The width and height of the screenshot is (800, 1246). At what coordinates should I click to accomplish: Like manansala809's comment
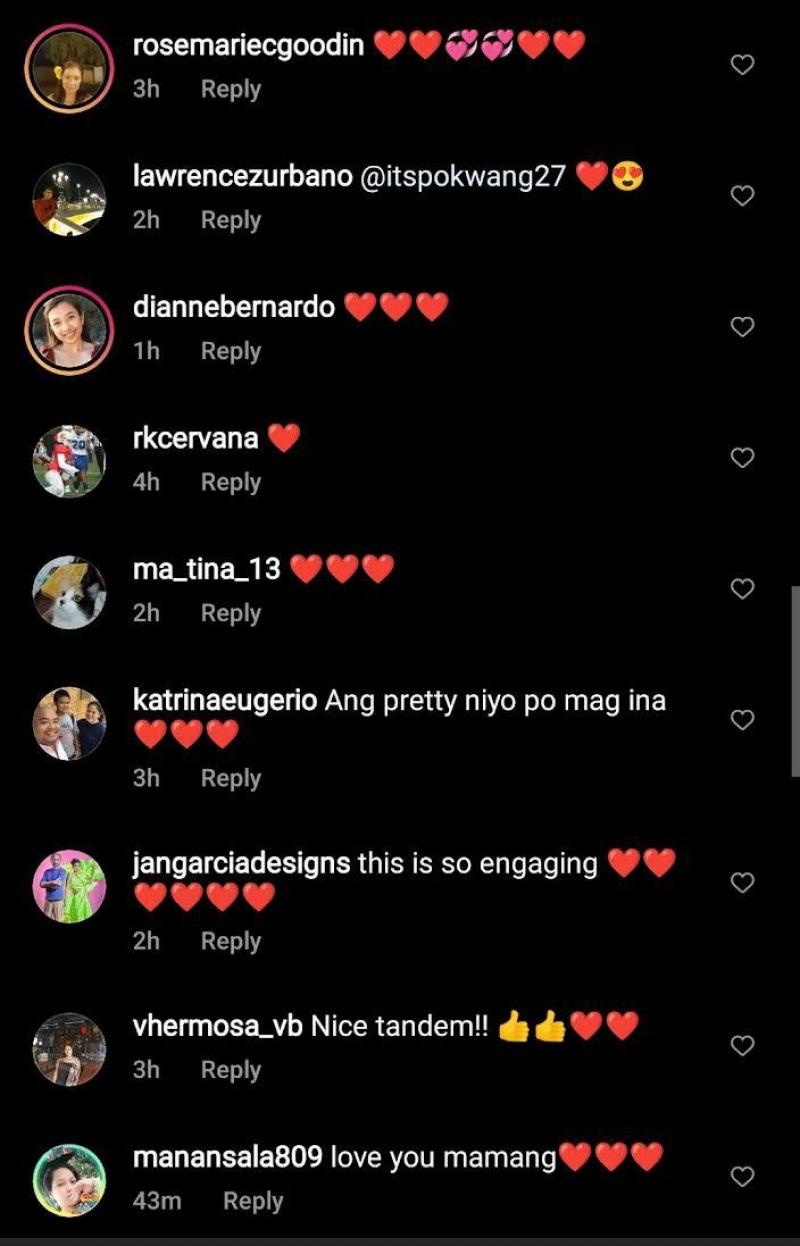(x=742, y=1177)
